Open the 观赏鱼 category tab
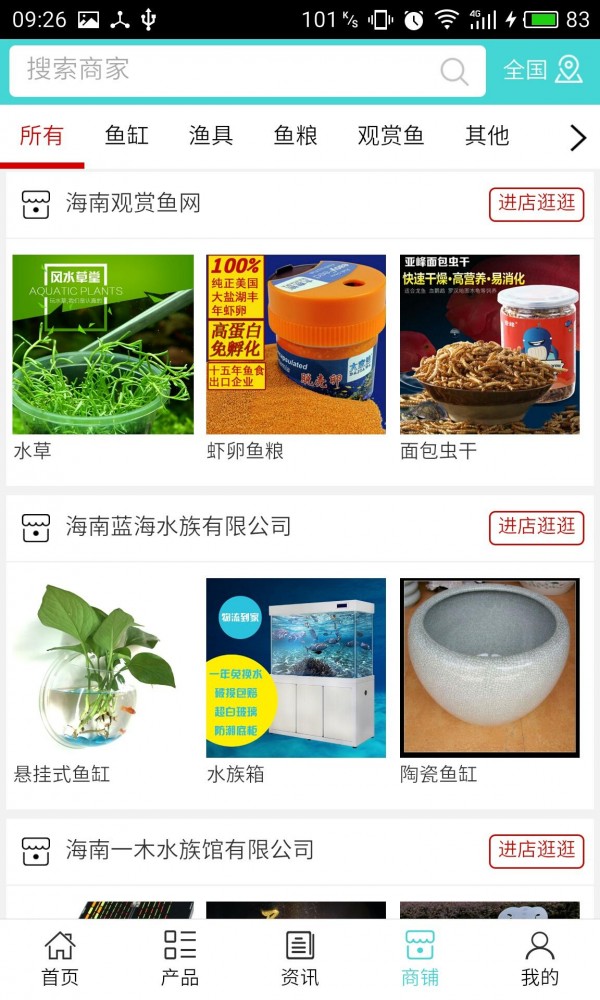This screenshot has width=600, height=1000. pos(391,136)
